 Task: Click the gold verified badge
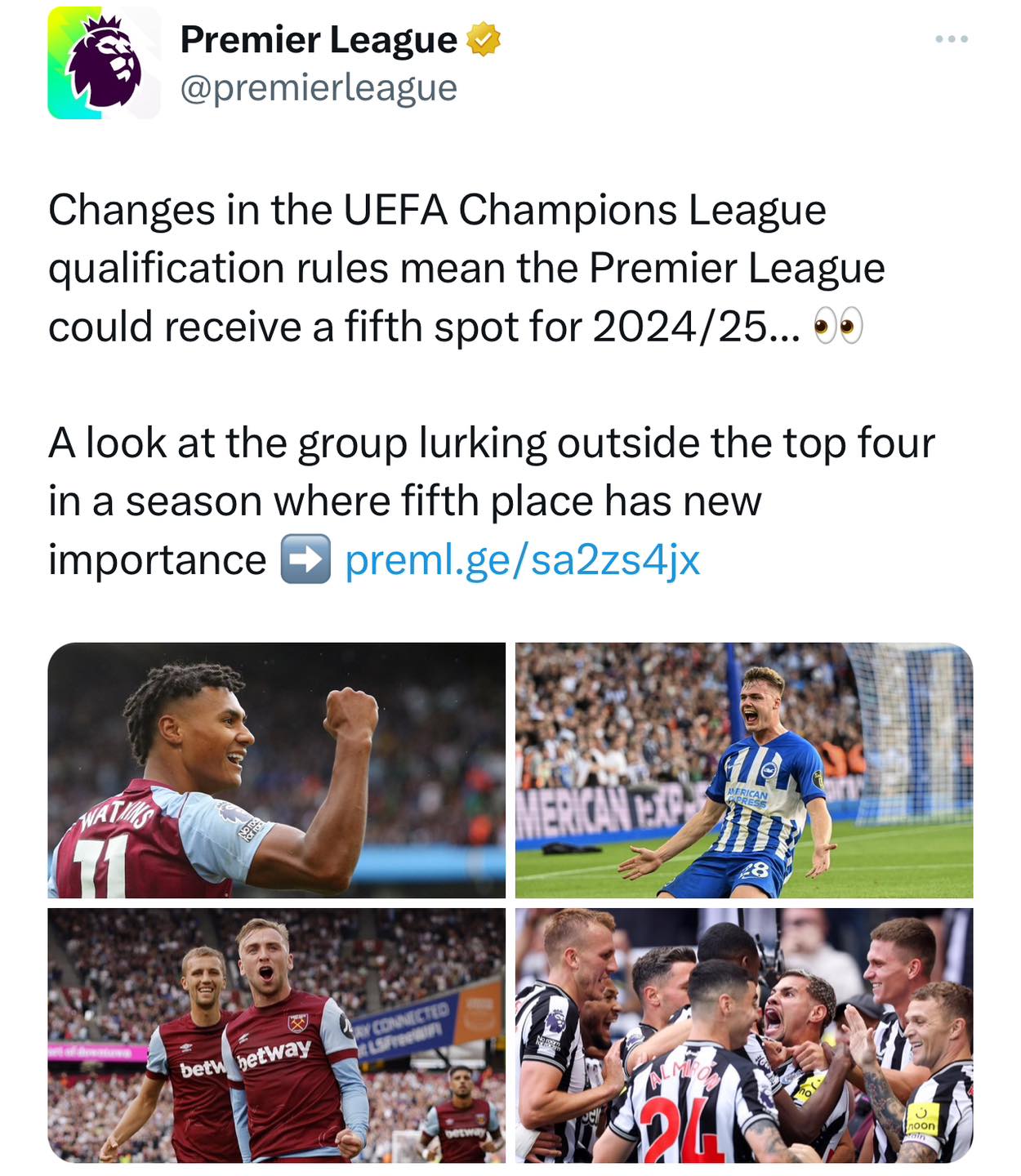482,37
